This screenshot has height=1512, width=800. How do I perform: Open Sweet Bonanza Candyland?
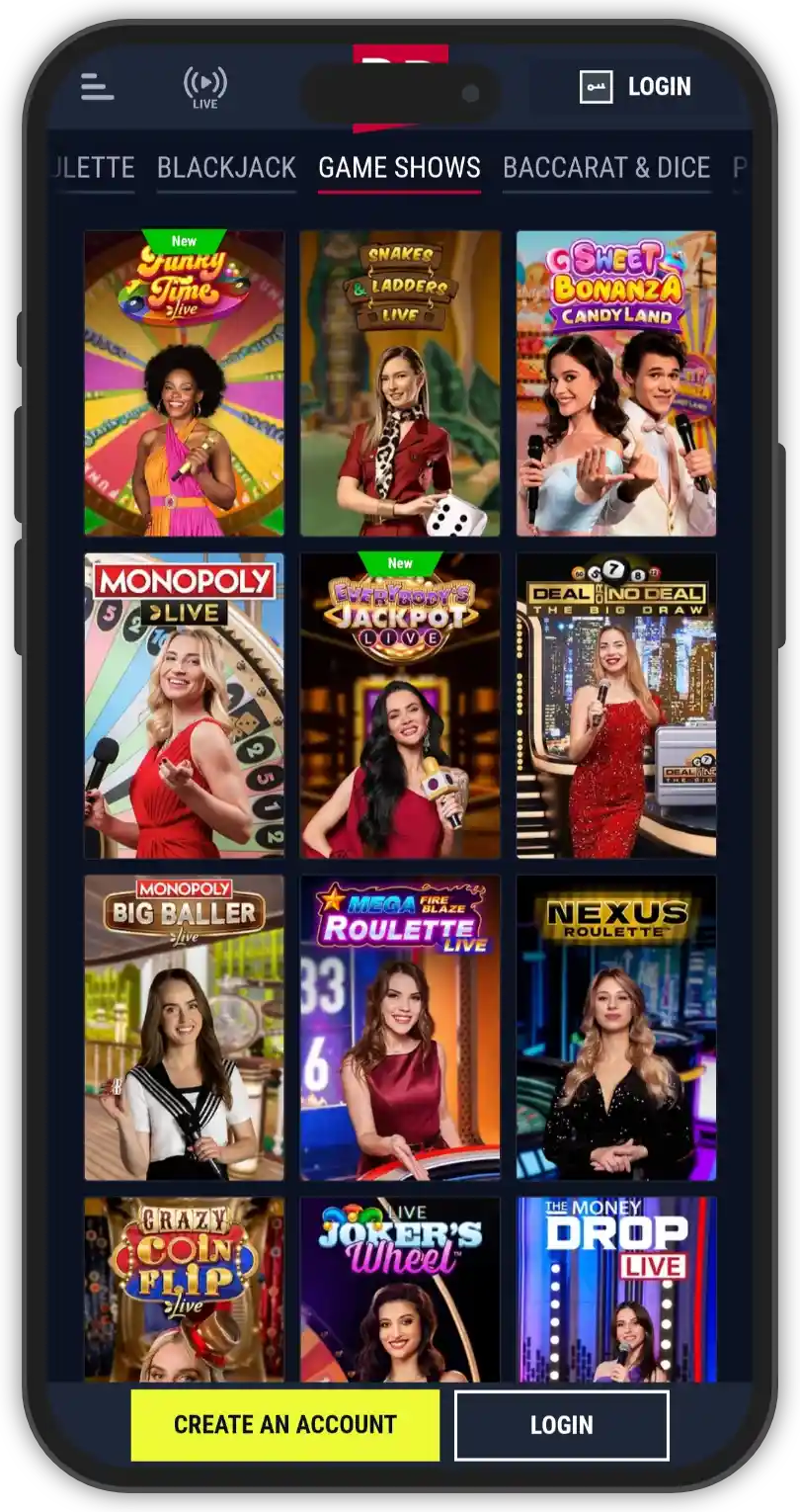616,383
